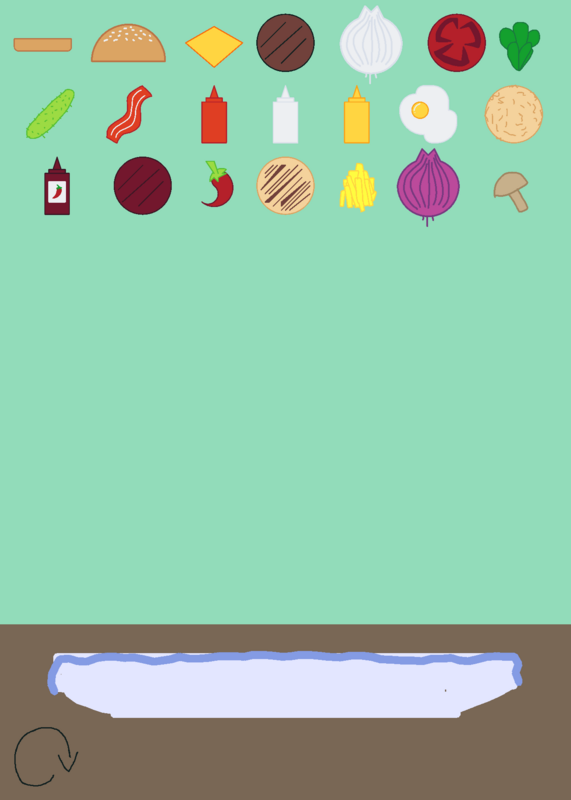Pick the brown beef patty

pos(285,43)
